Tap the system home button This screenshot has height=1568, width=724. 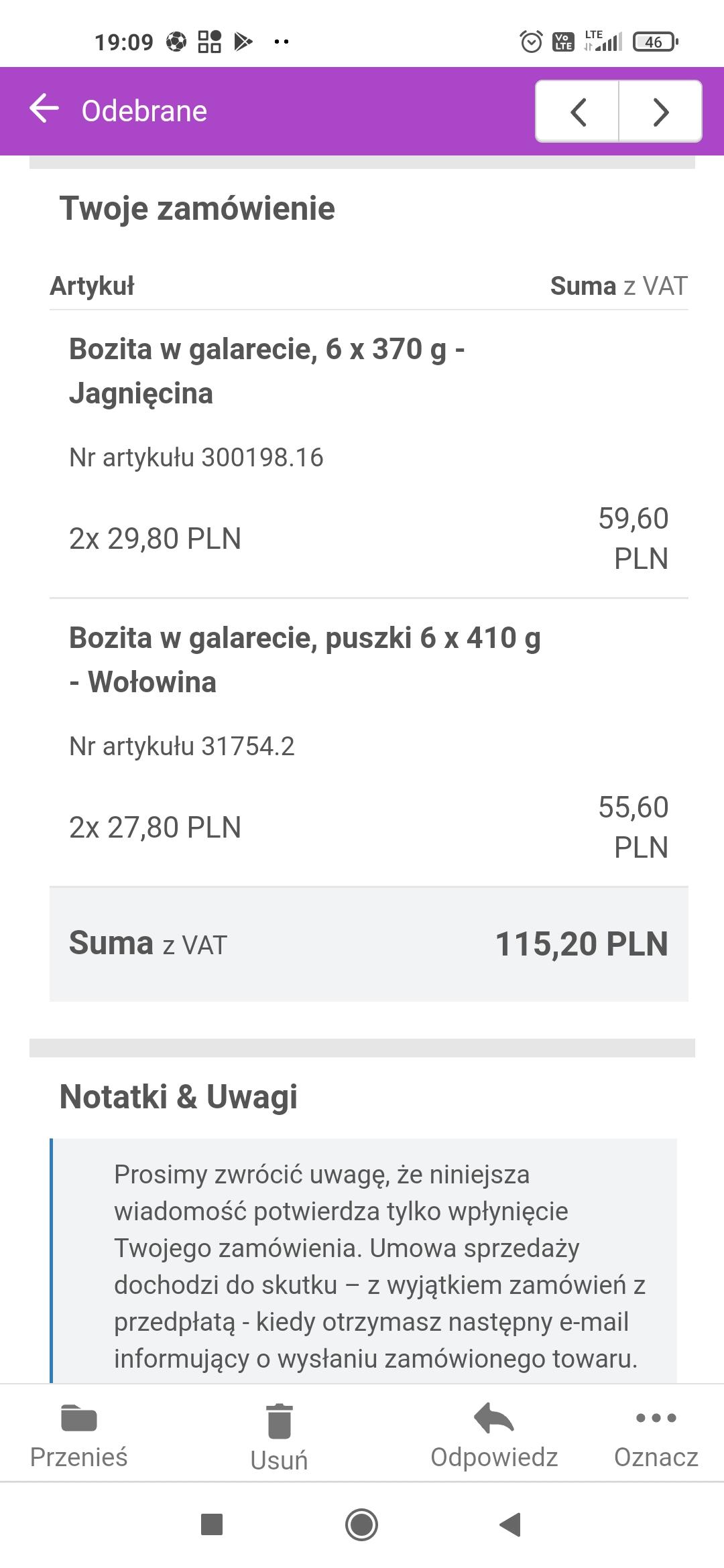coord(361,1525)
